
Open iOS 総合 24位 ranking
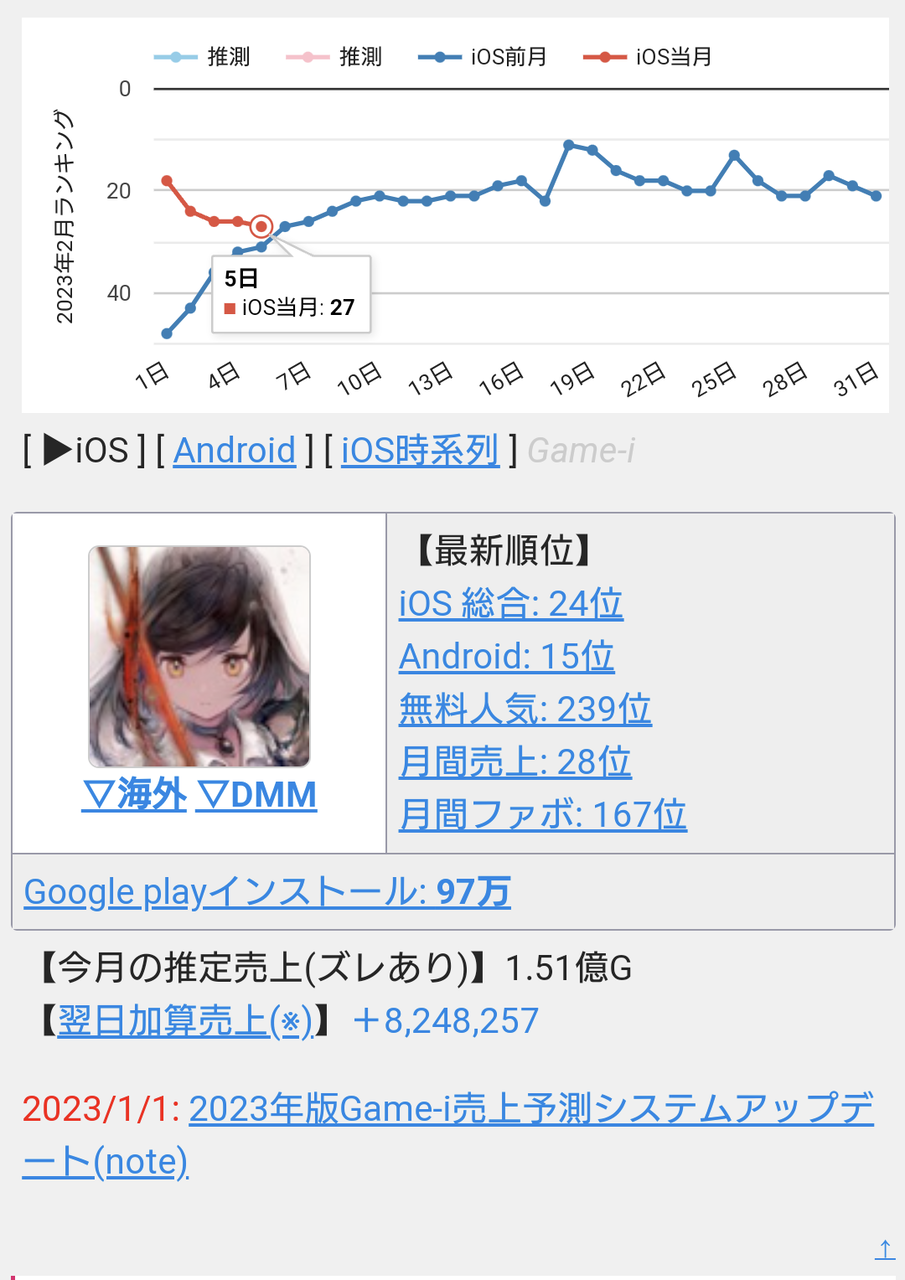(x=510, y=604)
